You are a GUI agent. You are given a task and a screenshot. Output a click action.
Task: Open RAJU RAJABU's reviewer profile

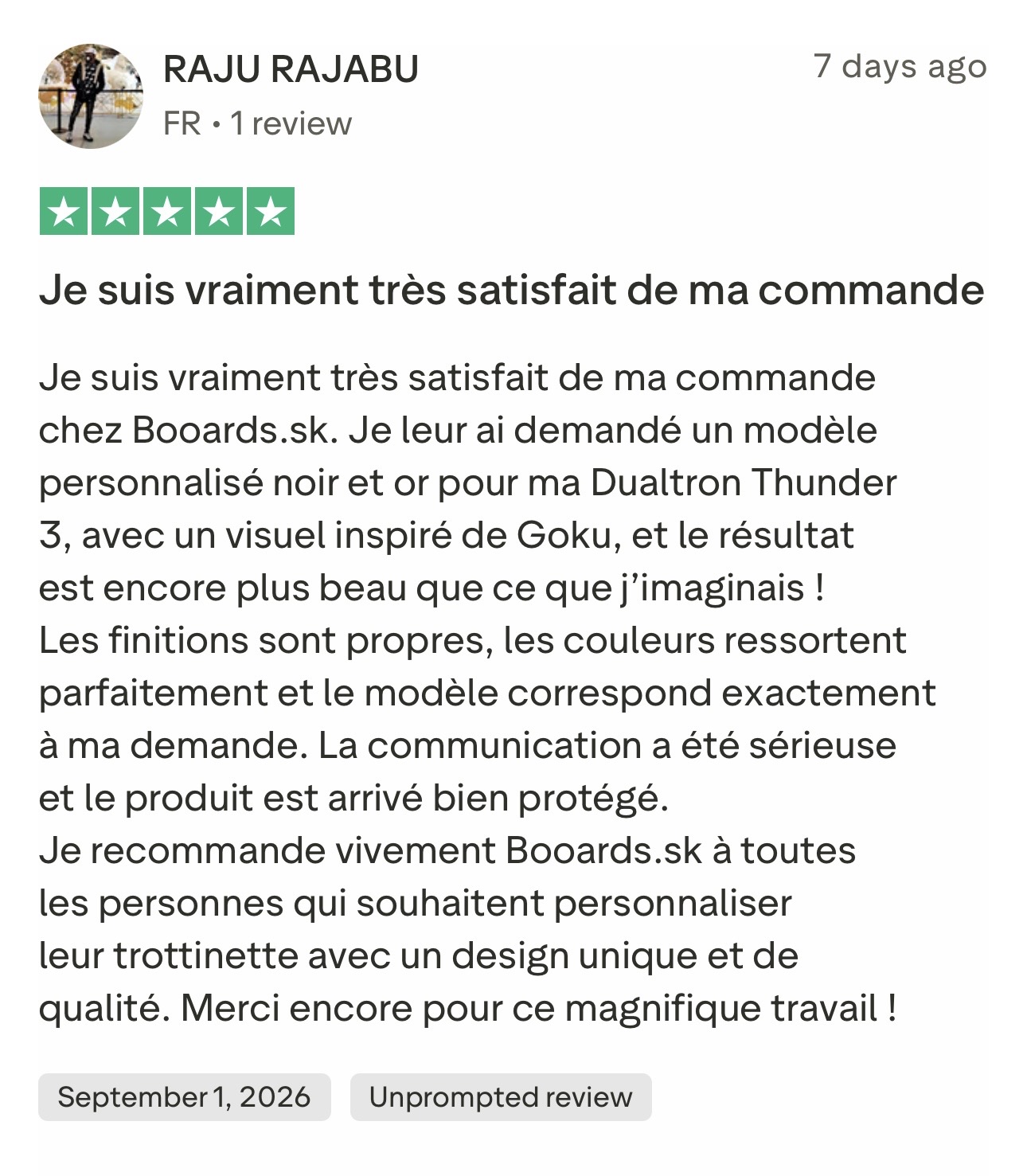point(291,69)
